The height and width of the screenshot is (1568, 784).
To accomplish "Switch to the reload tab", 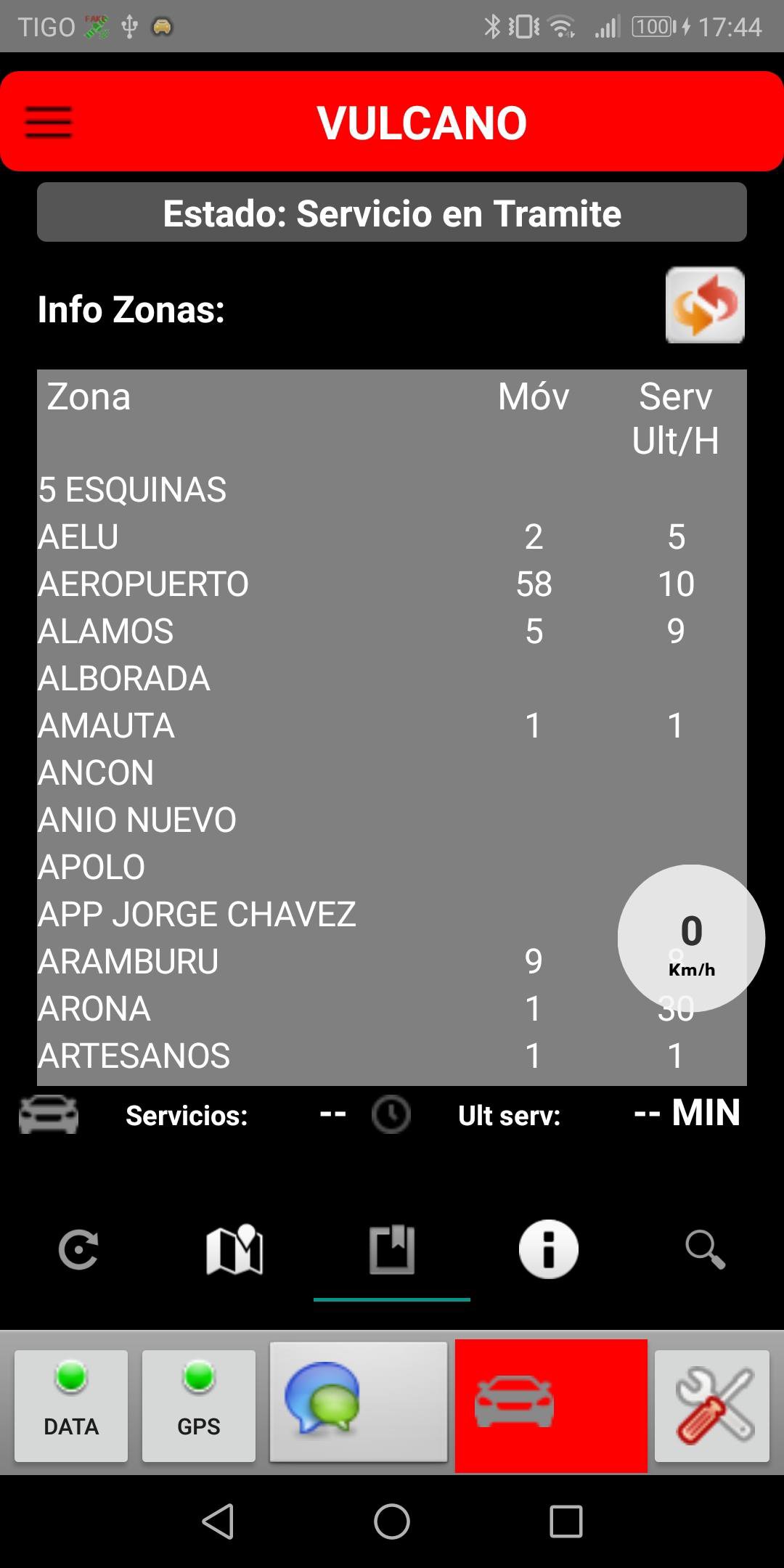I will 78,1249.
